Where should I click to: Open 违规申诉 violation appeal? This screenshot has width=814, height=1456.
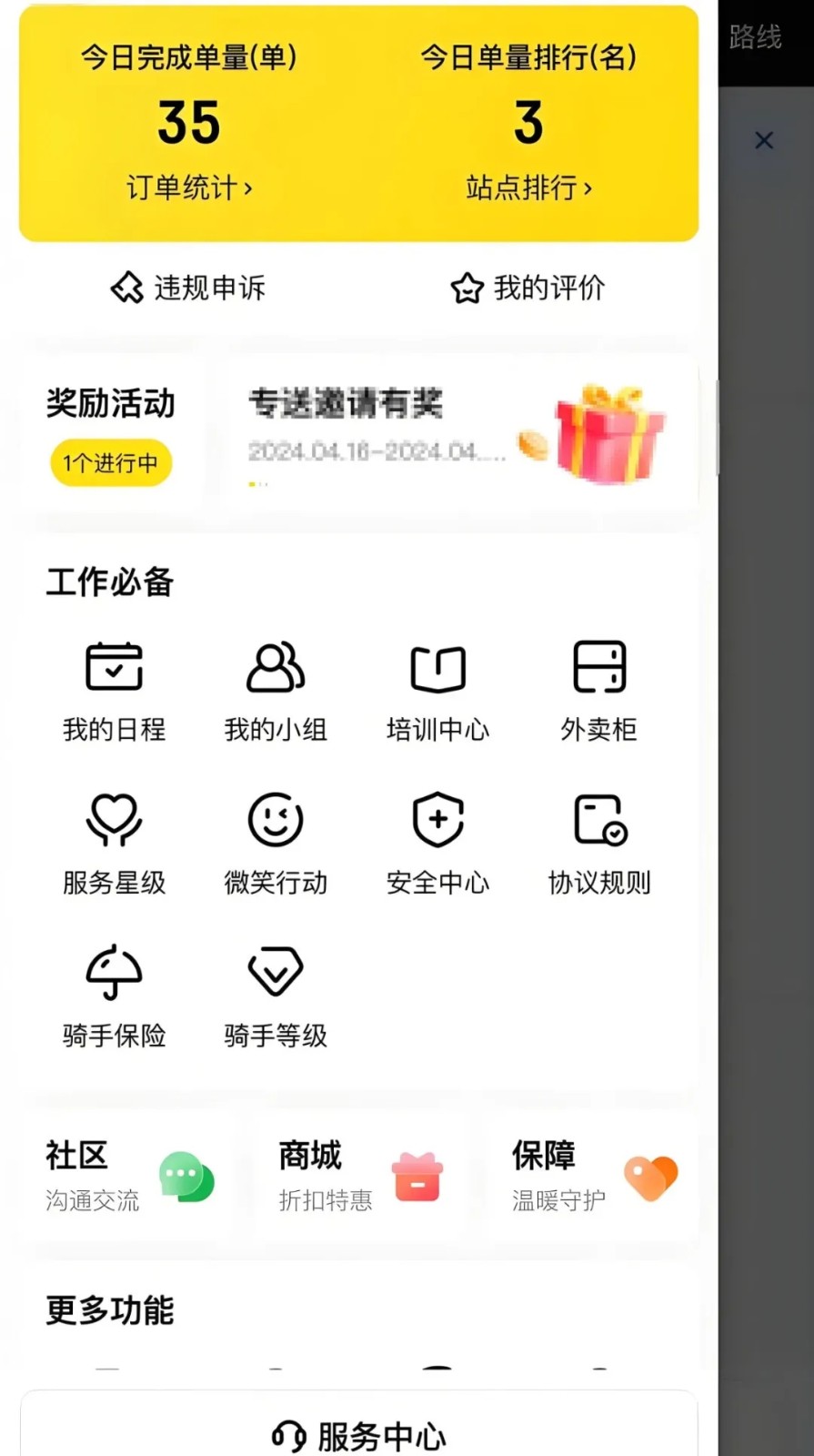(x=188, y=288)
